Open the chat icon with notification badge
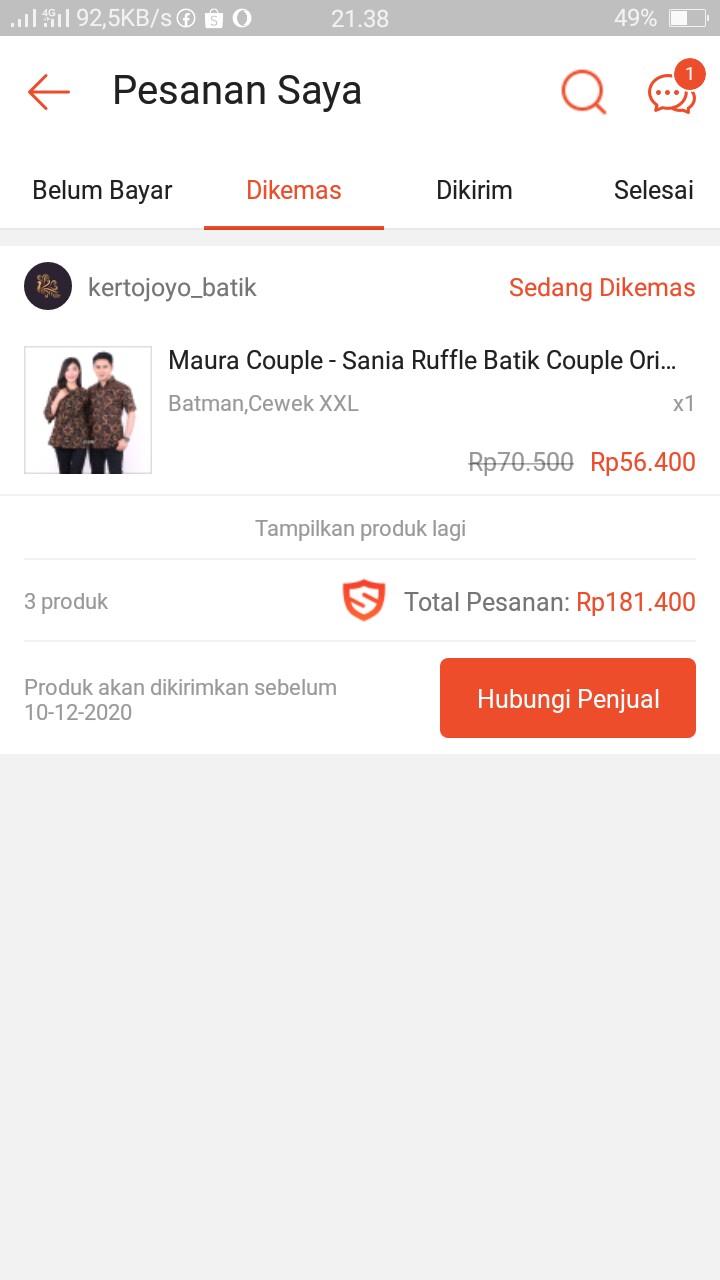Image resolution: width=720 pixels, height=1280 pixels. point(670,92)
